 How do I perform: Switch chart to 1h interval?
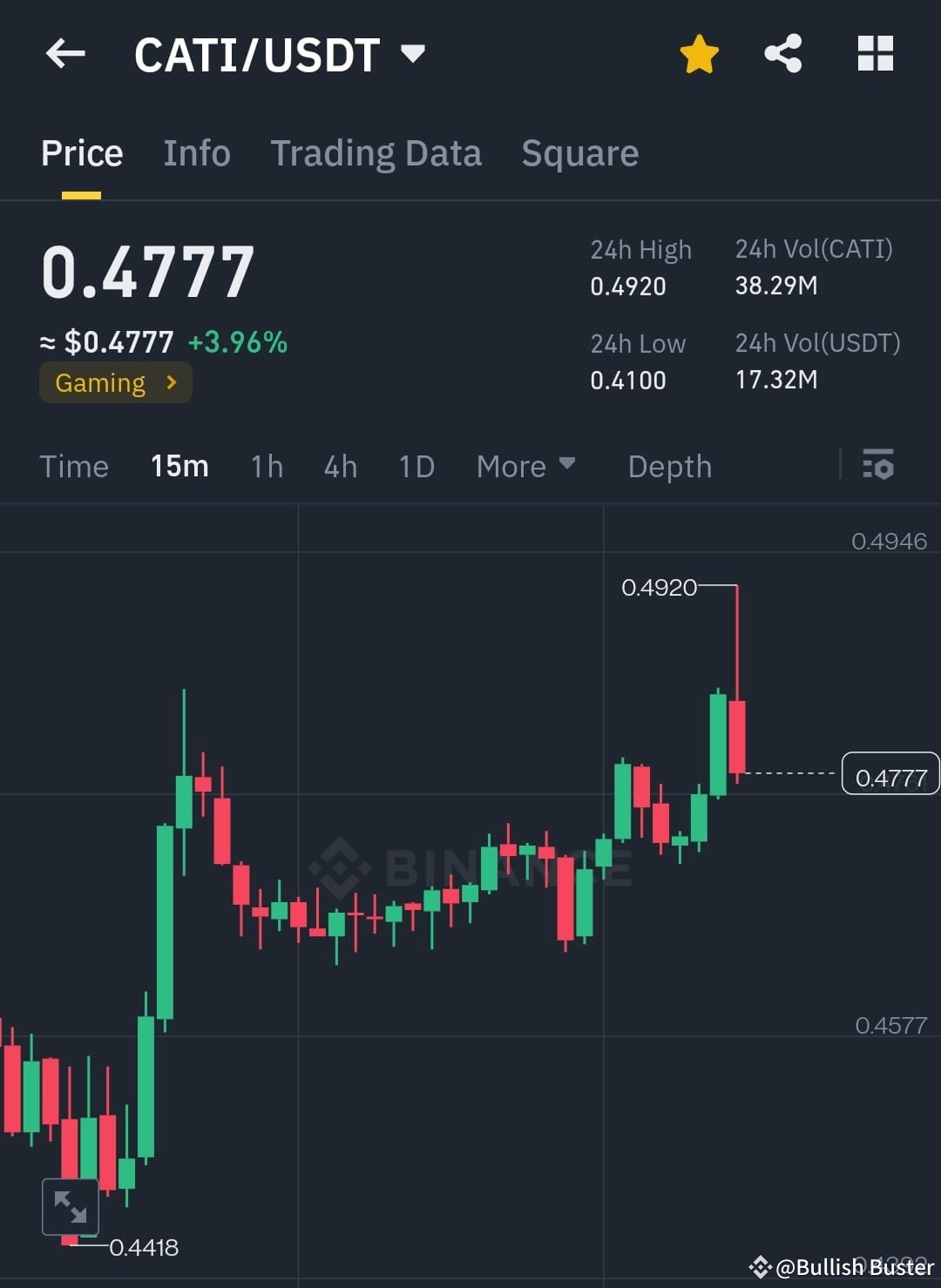pyautogui.click(x=266, y=466)
